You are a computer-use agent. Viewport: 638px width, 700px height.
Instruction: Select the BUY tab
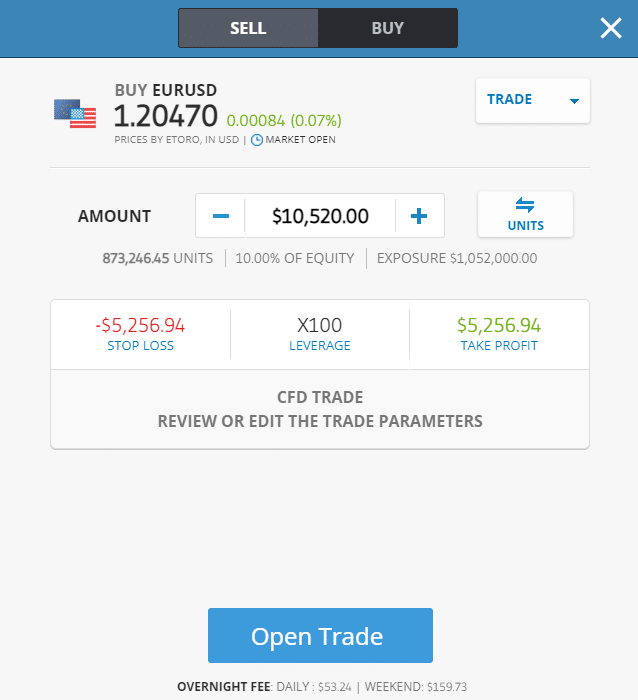click(387, 28)
